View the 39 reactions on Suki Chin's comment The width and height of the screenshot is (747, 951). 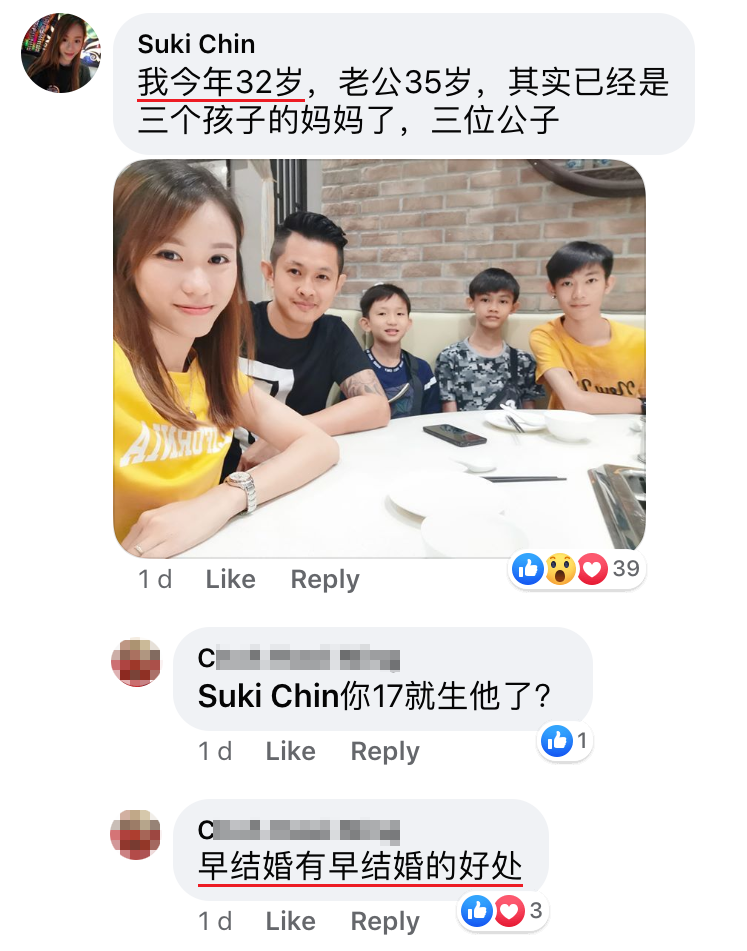pos(576,570)
